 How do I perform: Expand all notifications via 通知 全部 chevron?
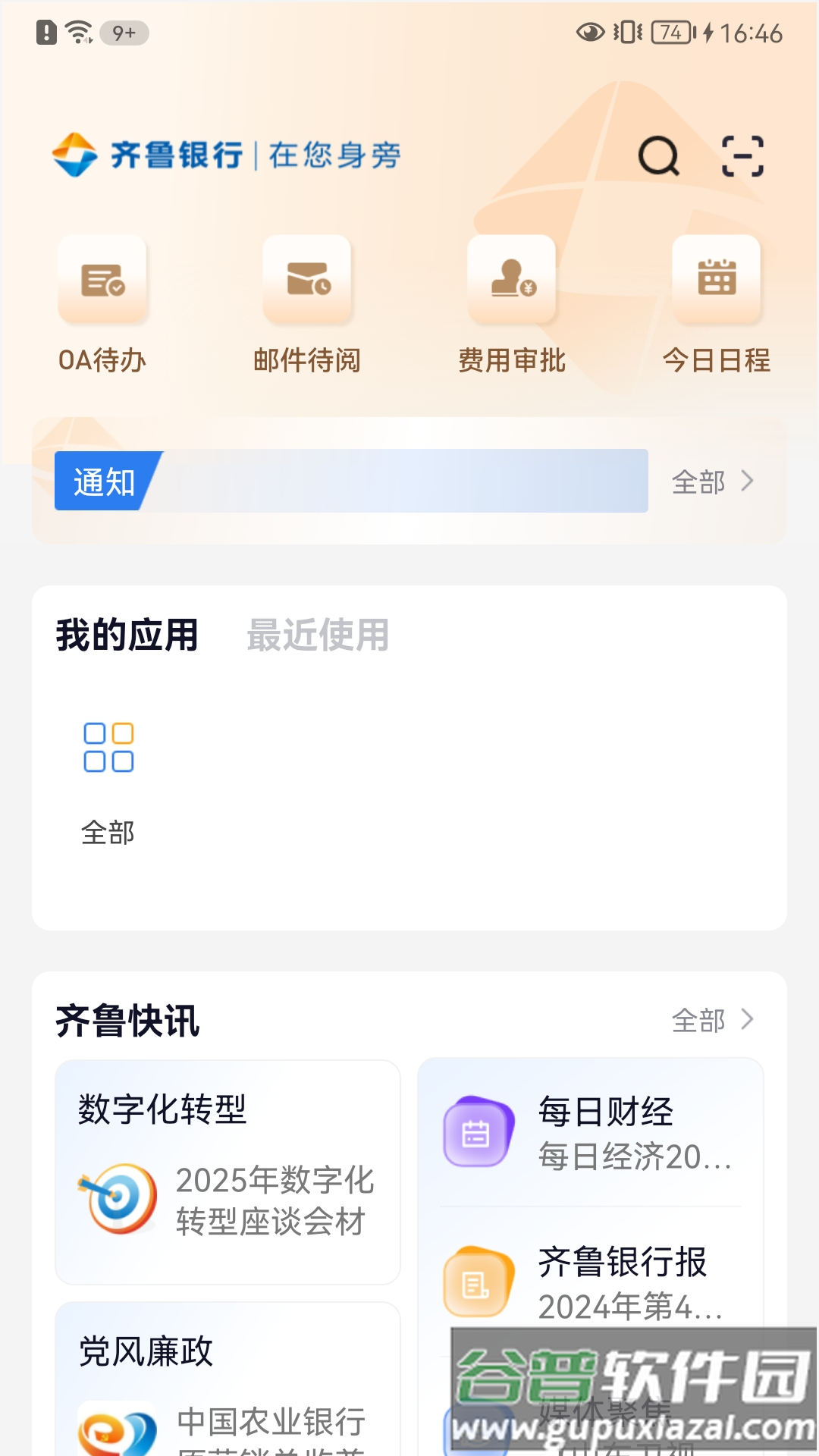[713, 482]
